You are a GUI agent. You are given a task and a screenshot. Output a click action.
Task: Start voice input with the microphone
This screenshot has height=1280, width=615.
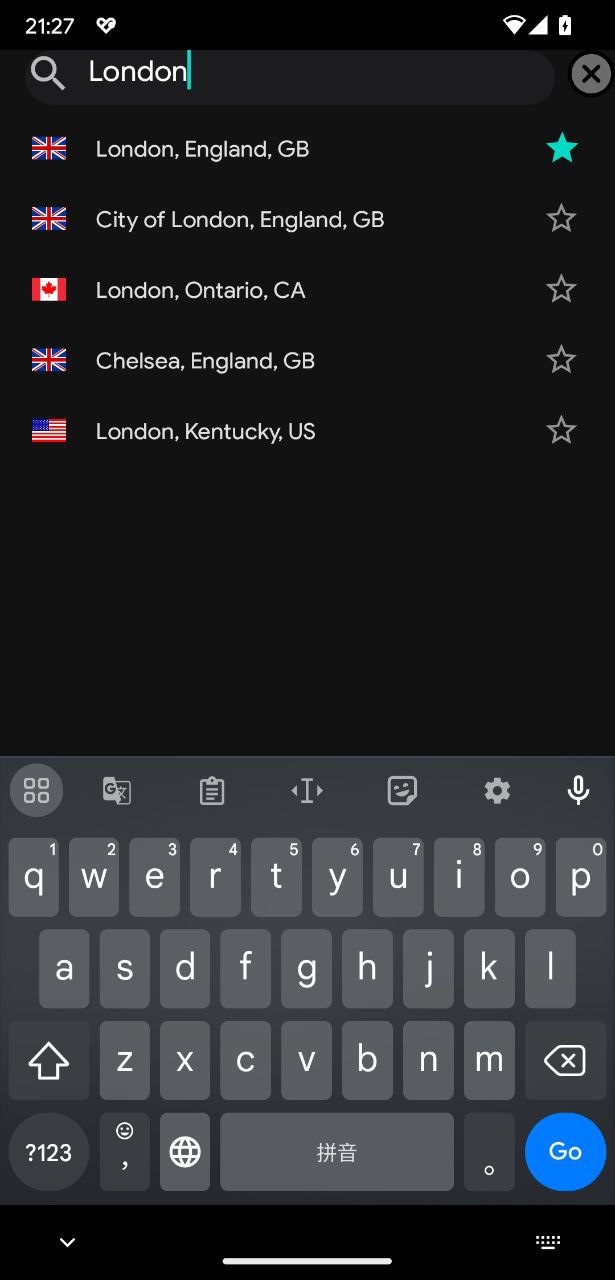click(578, 791)
